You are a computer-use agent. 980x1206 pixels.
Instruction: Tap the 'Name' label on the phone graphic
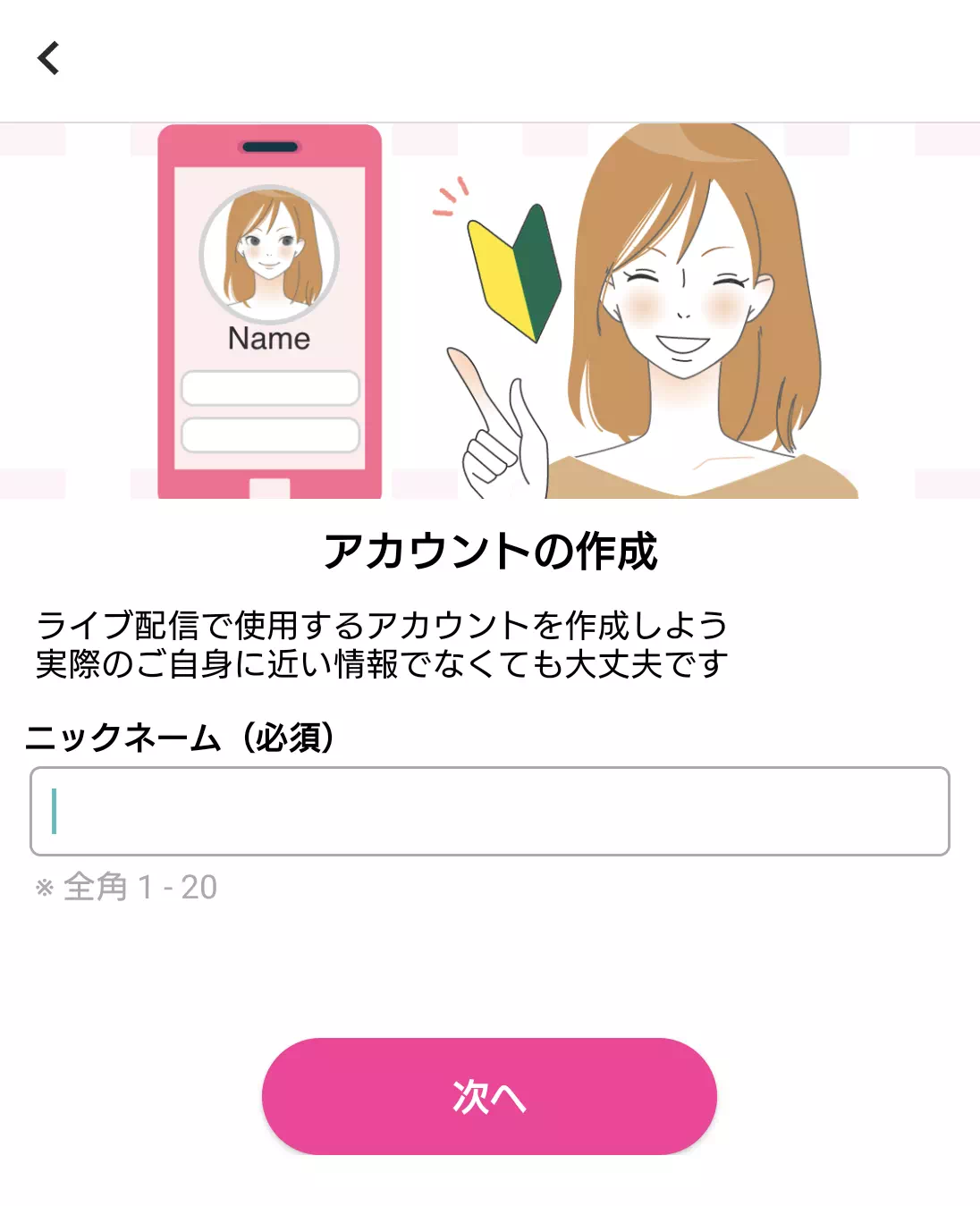pos(269,338)
